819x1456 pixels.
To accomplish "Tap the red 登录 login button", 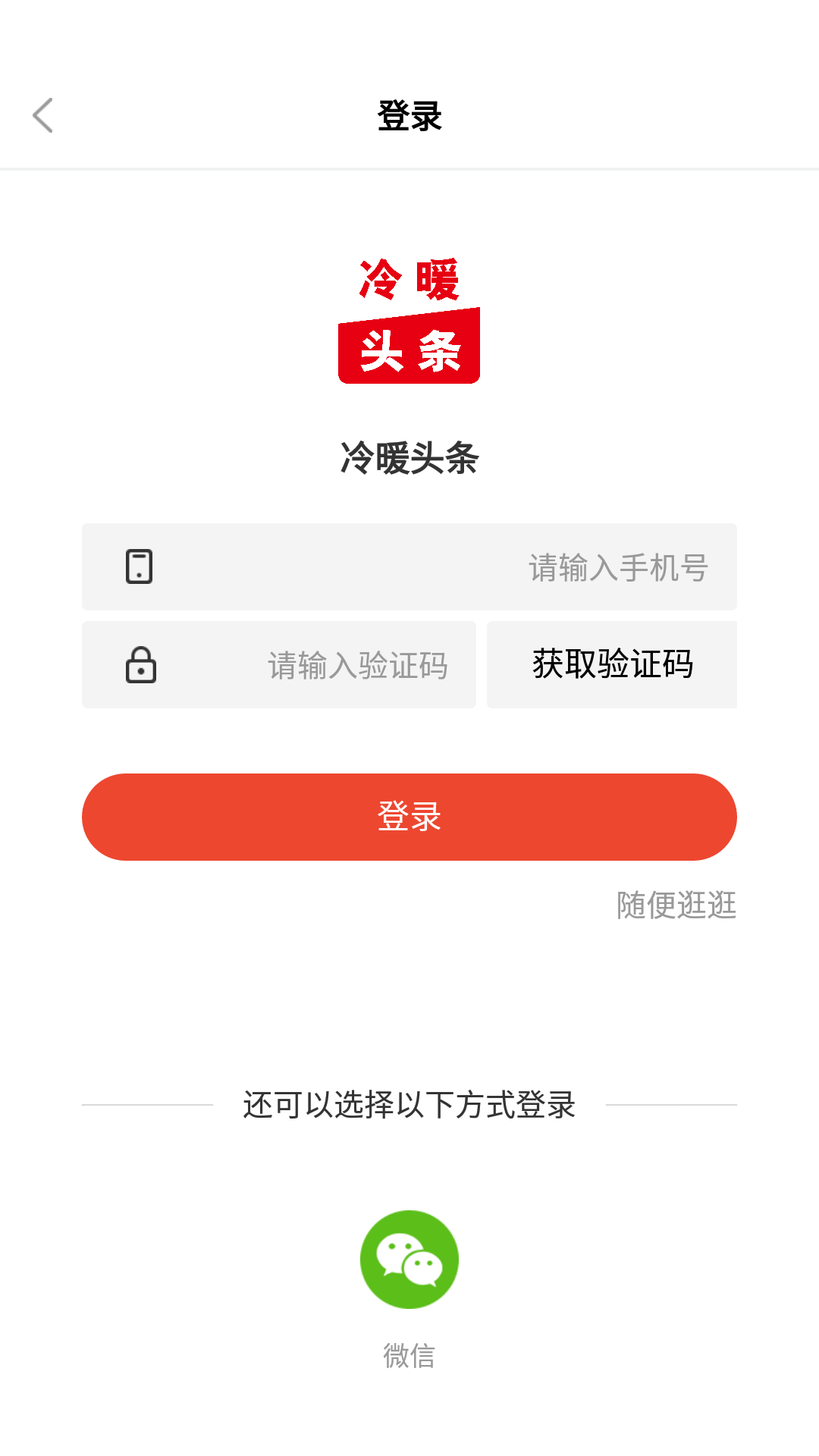I will point(409,817).
